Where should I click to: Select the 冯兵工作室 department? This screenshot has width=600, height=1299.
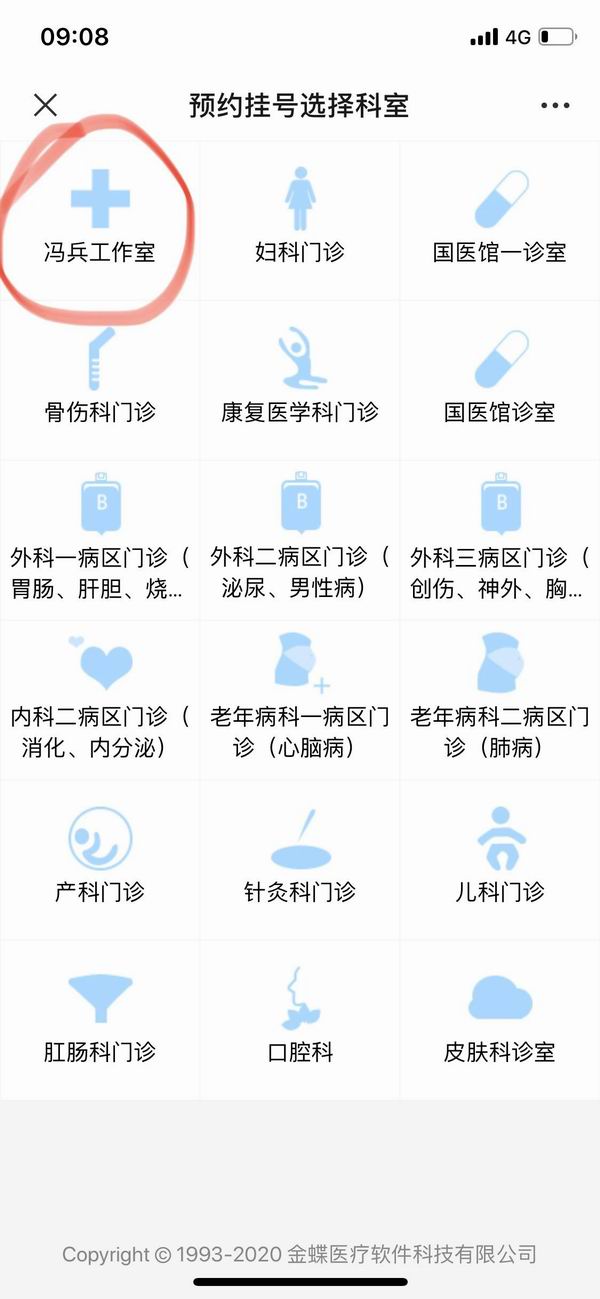click(100, 221)
